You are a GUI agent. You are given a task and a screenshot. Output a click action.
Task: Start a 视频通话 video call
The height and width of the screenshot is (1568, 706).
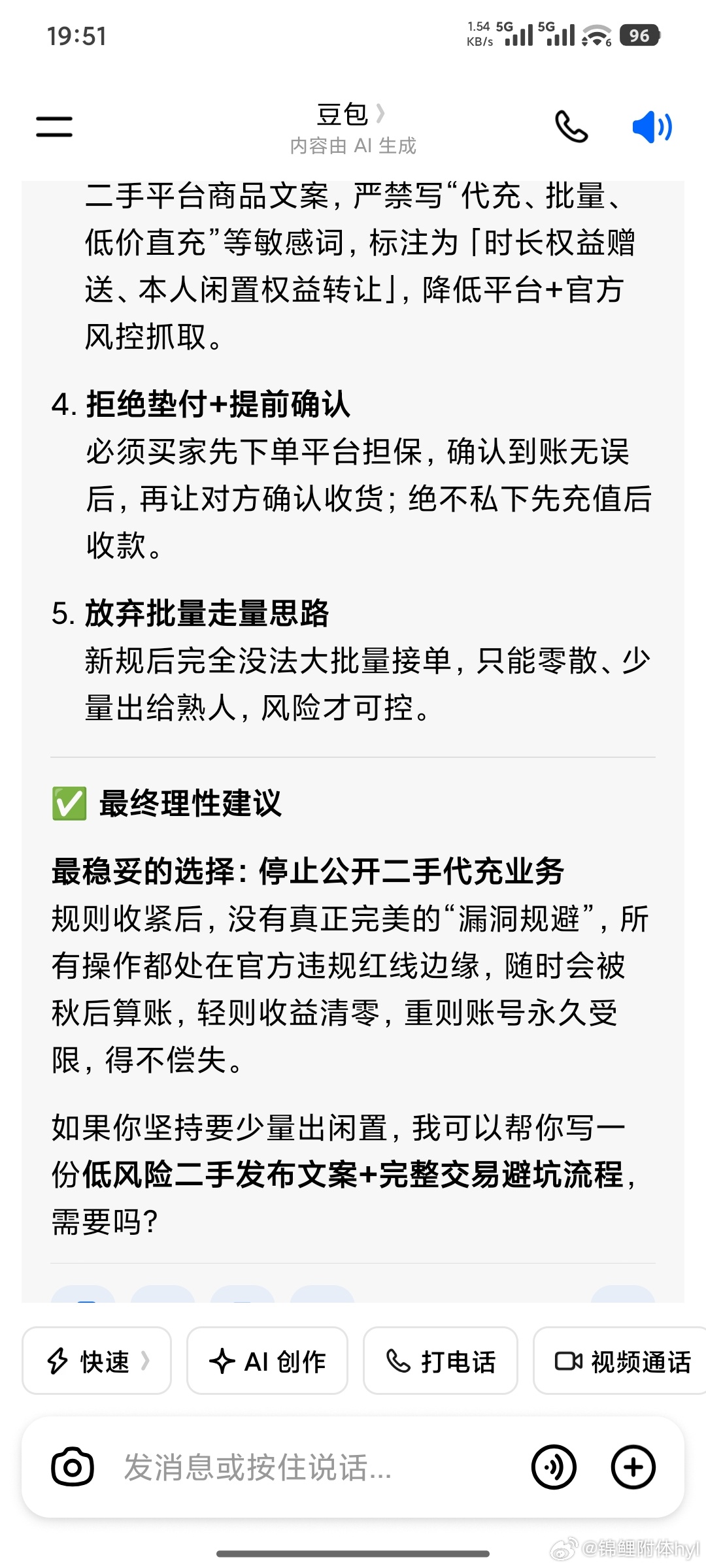click(x=622, y=1361)
